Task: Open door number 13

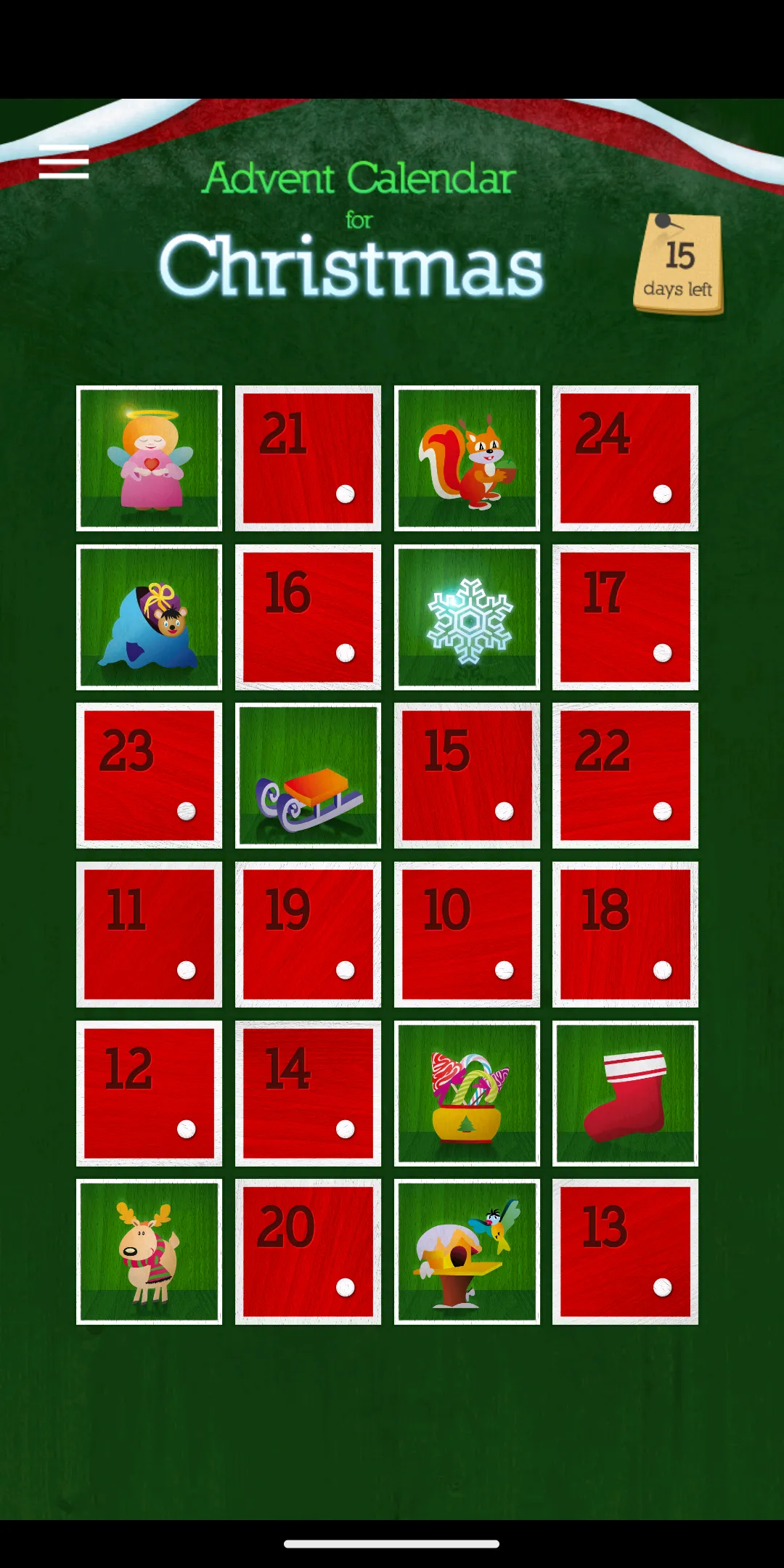Action: (x=625, y=1251)
